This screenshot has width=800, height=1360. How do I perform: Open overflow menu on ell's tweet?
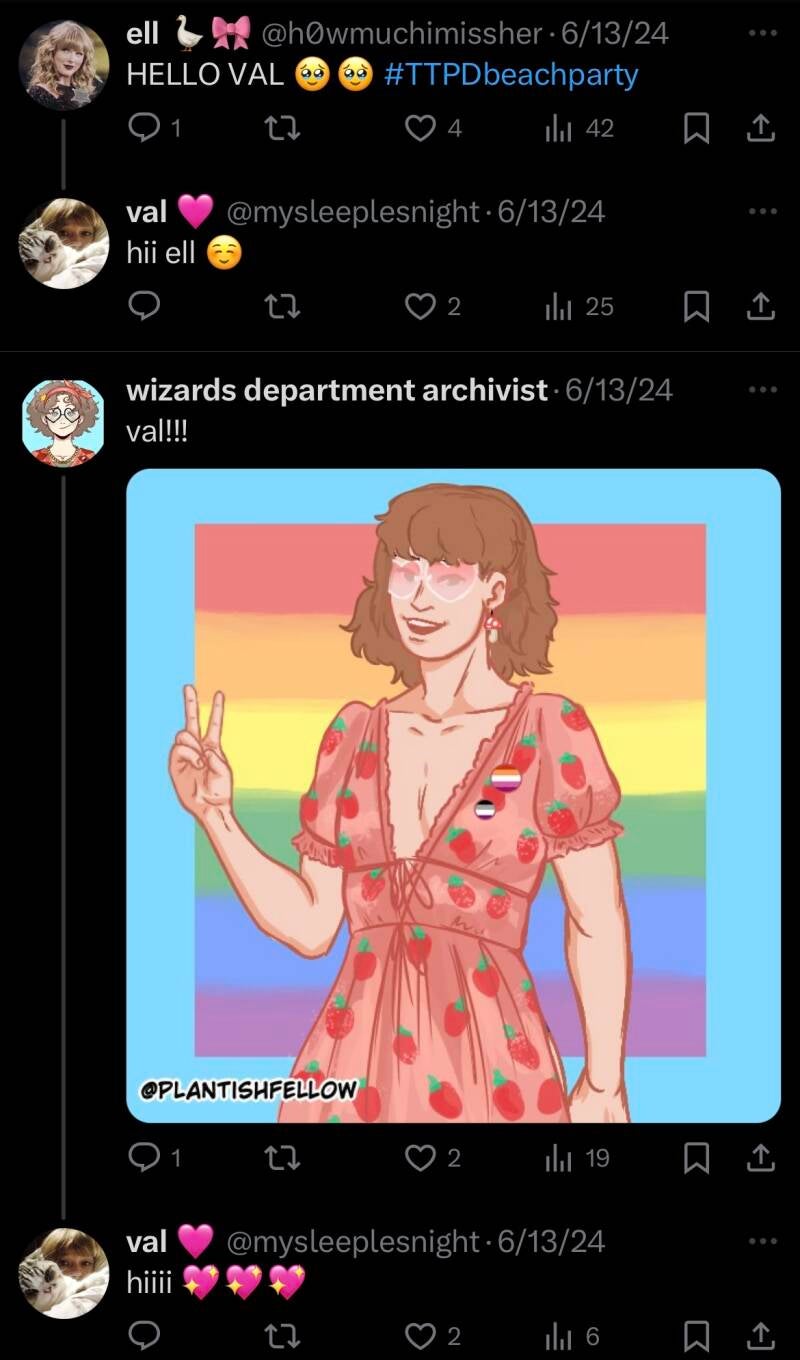762,33
